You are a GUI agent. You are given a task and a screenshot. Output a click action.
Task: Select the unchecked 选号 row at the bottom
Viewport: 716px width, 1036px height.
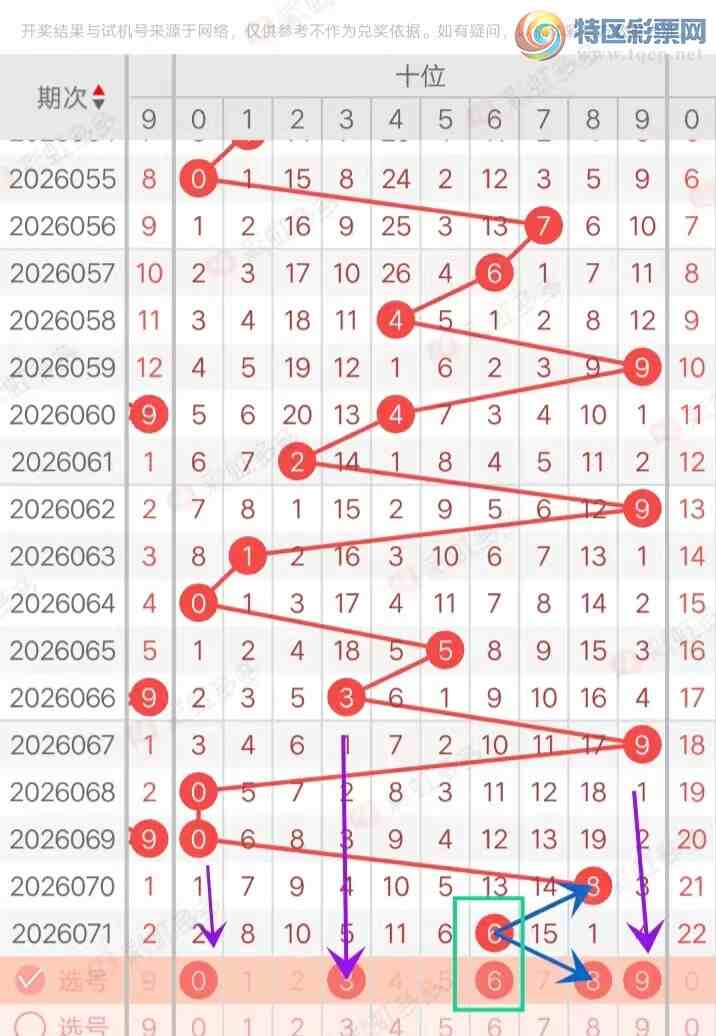coord(32,1025)
